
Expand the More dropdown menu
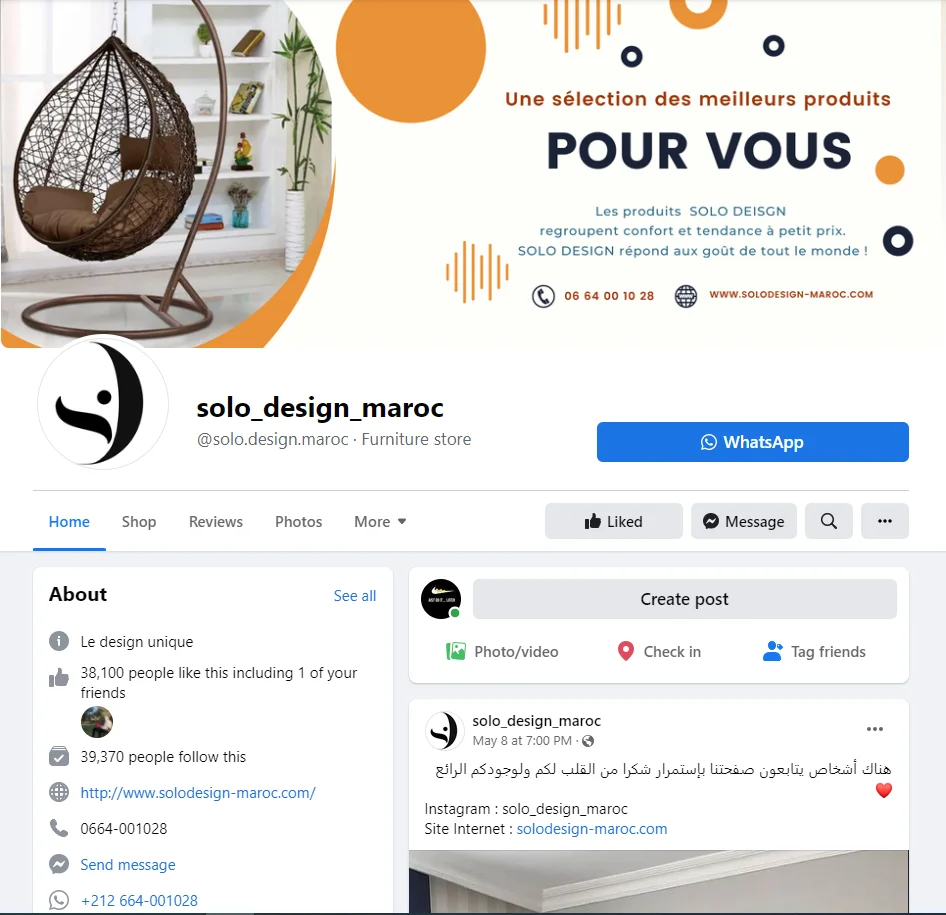[380, 522]
